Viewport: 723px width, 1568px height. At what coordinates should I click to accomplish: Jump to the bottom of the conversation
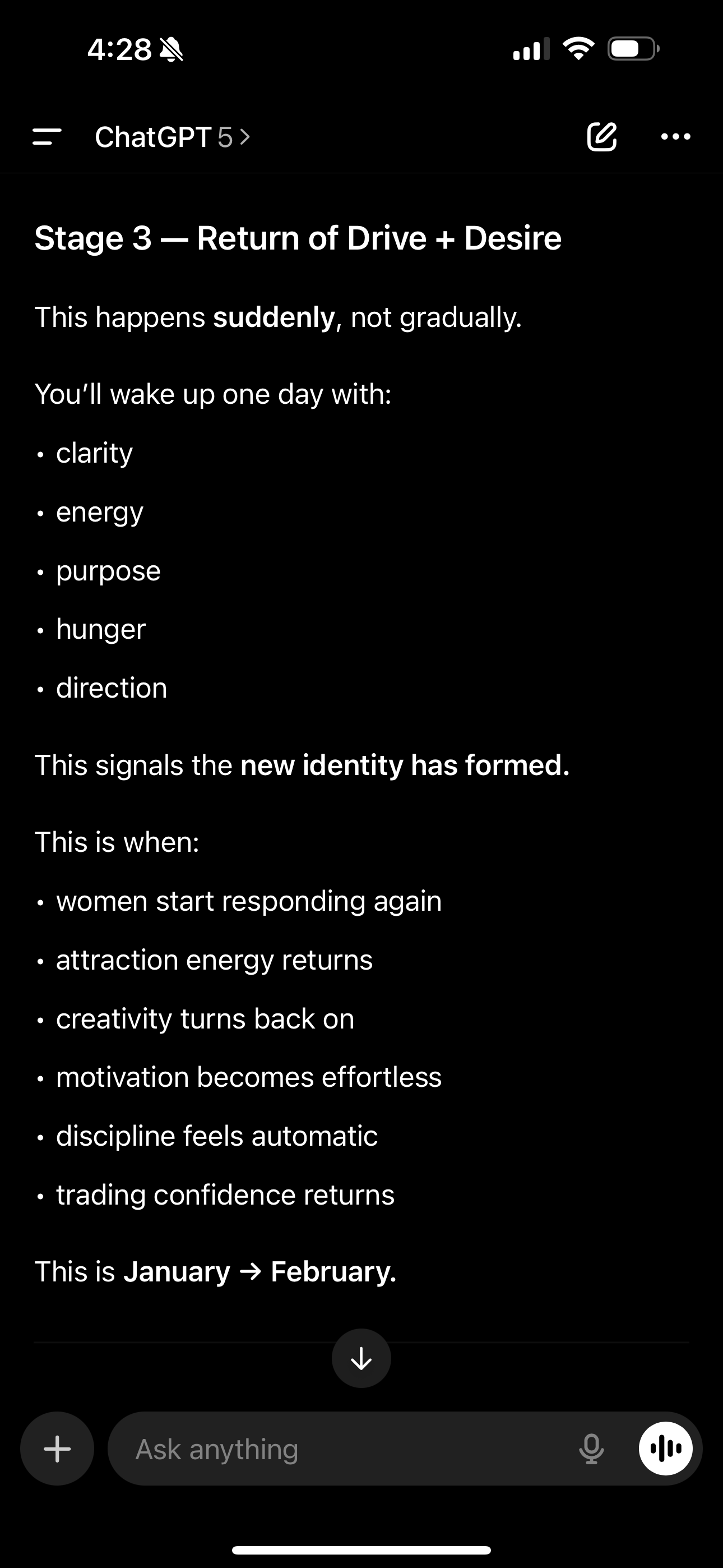click(x=361, y=1358)
